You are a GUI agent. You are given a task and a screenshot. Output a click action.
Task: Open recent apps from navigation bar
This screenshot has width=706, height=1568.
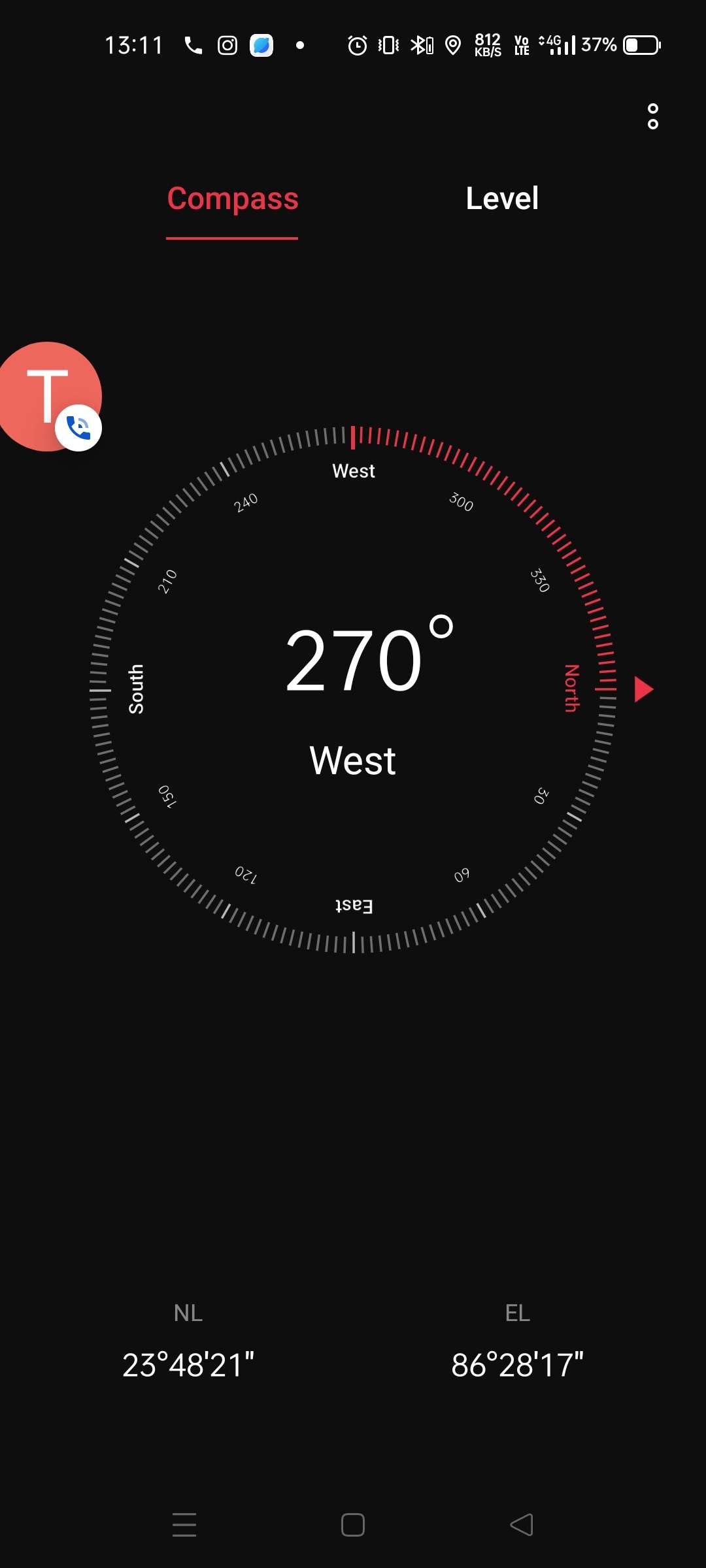click(x=184, y=1525)
